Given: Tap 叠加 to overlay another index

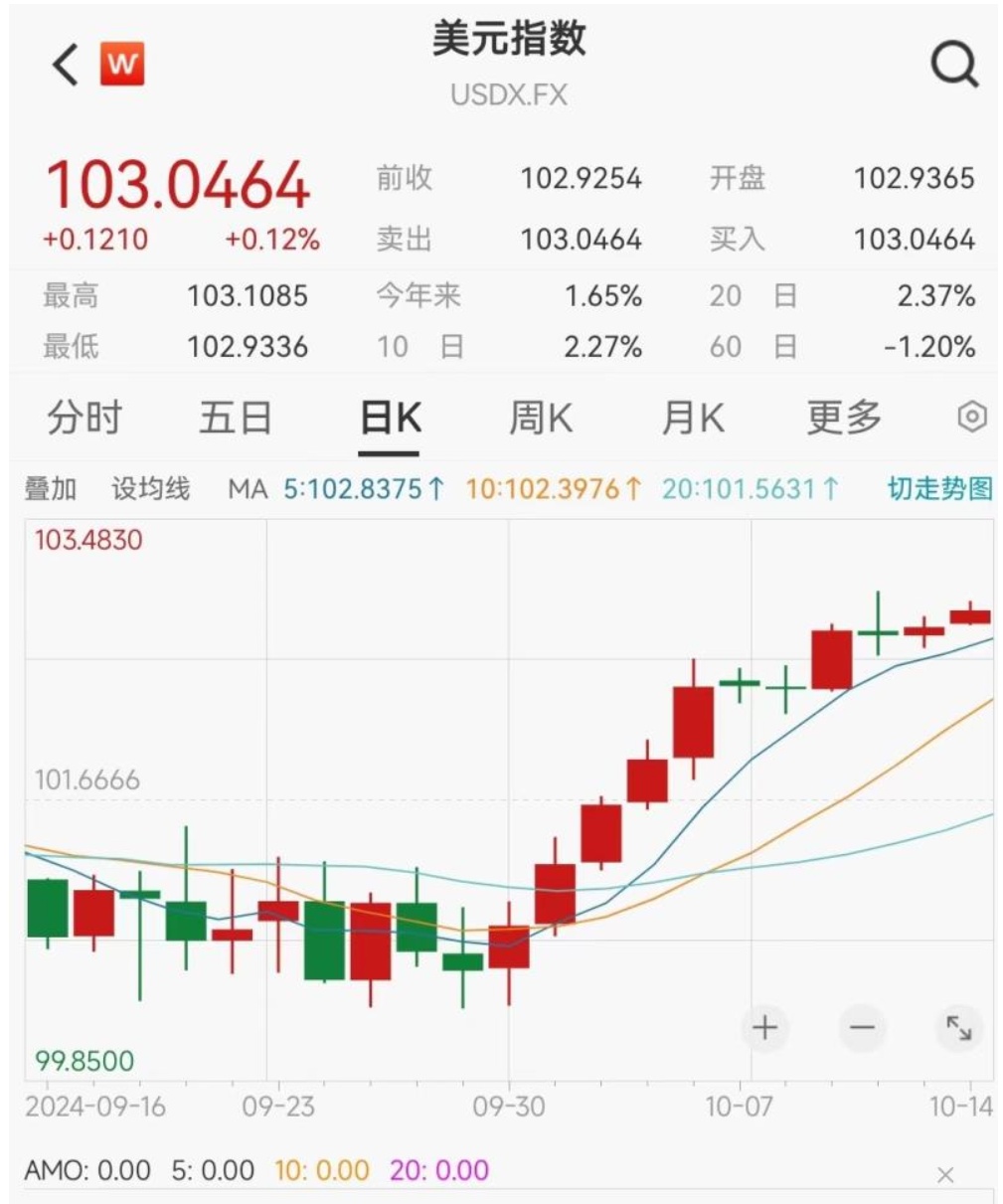Looking at the screenshot, I should click(x=51, y=489).
